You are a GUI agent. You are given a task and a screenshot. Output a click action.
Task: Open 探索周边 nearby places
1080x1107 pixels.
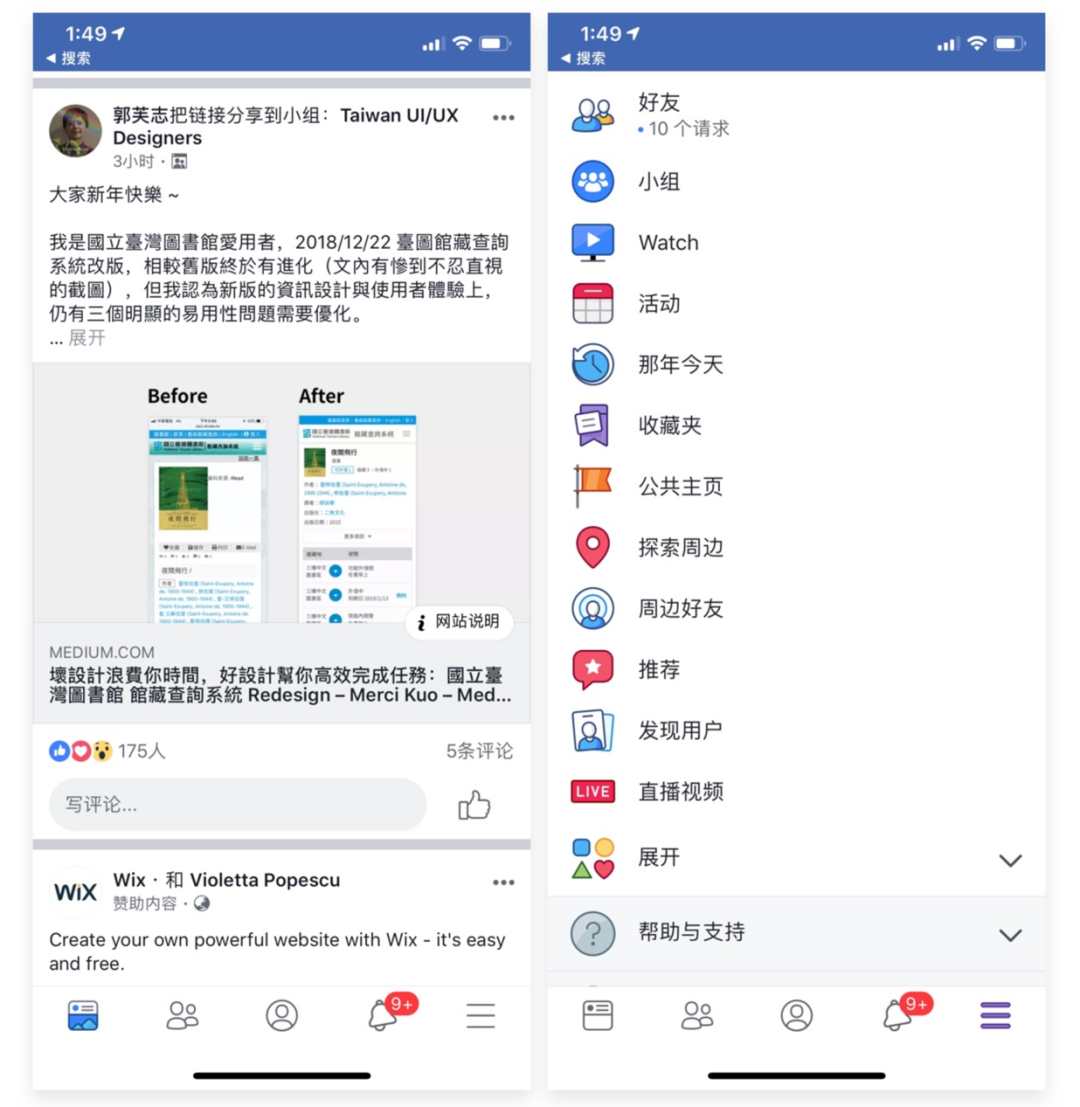tap(796, 547)
